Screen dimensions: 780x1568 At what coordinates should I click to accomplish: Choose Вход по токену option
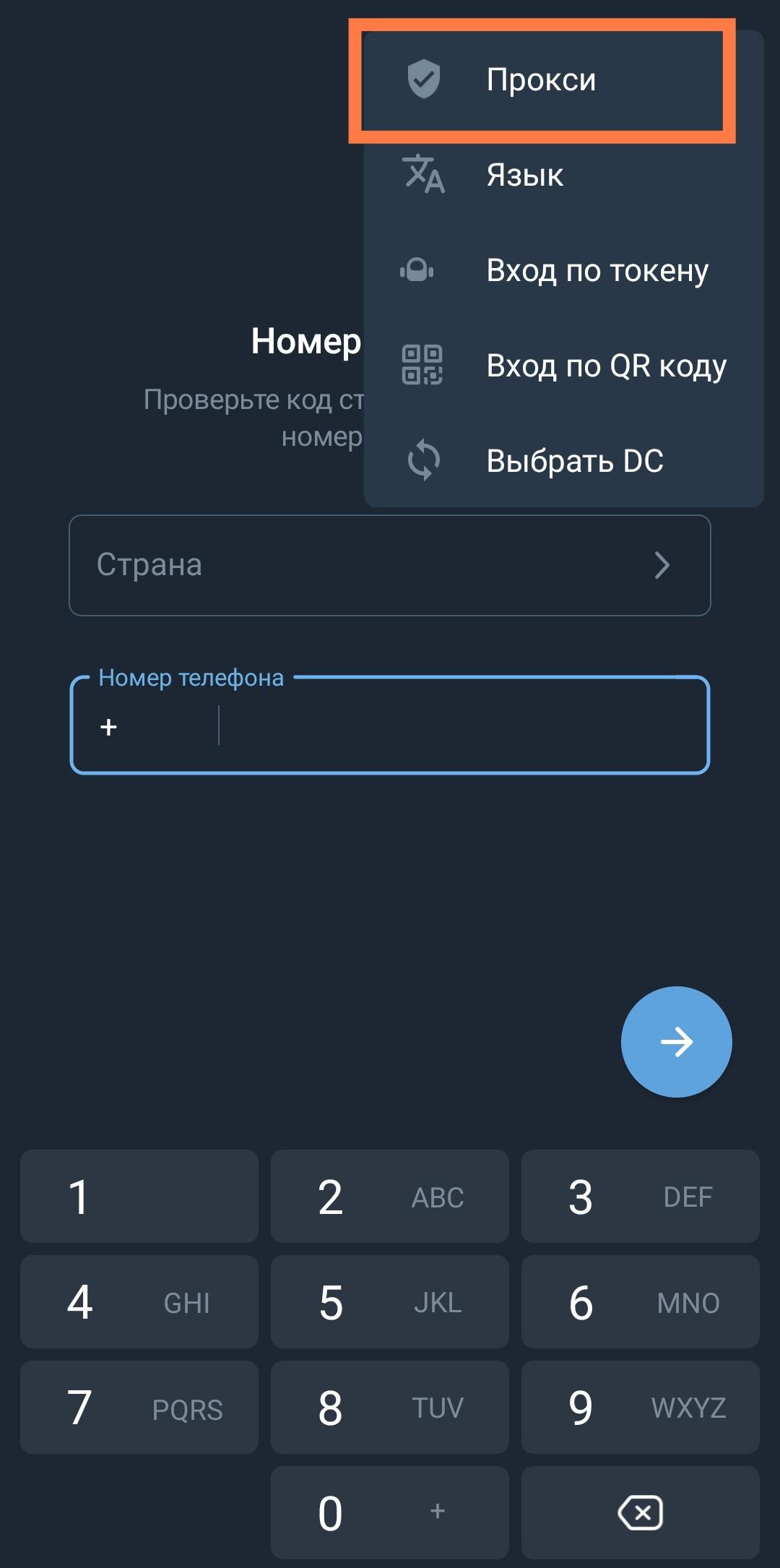point(563,271)
